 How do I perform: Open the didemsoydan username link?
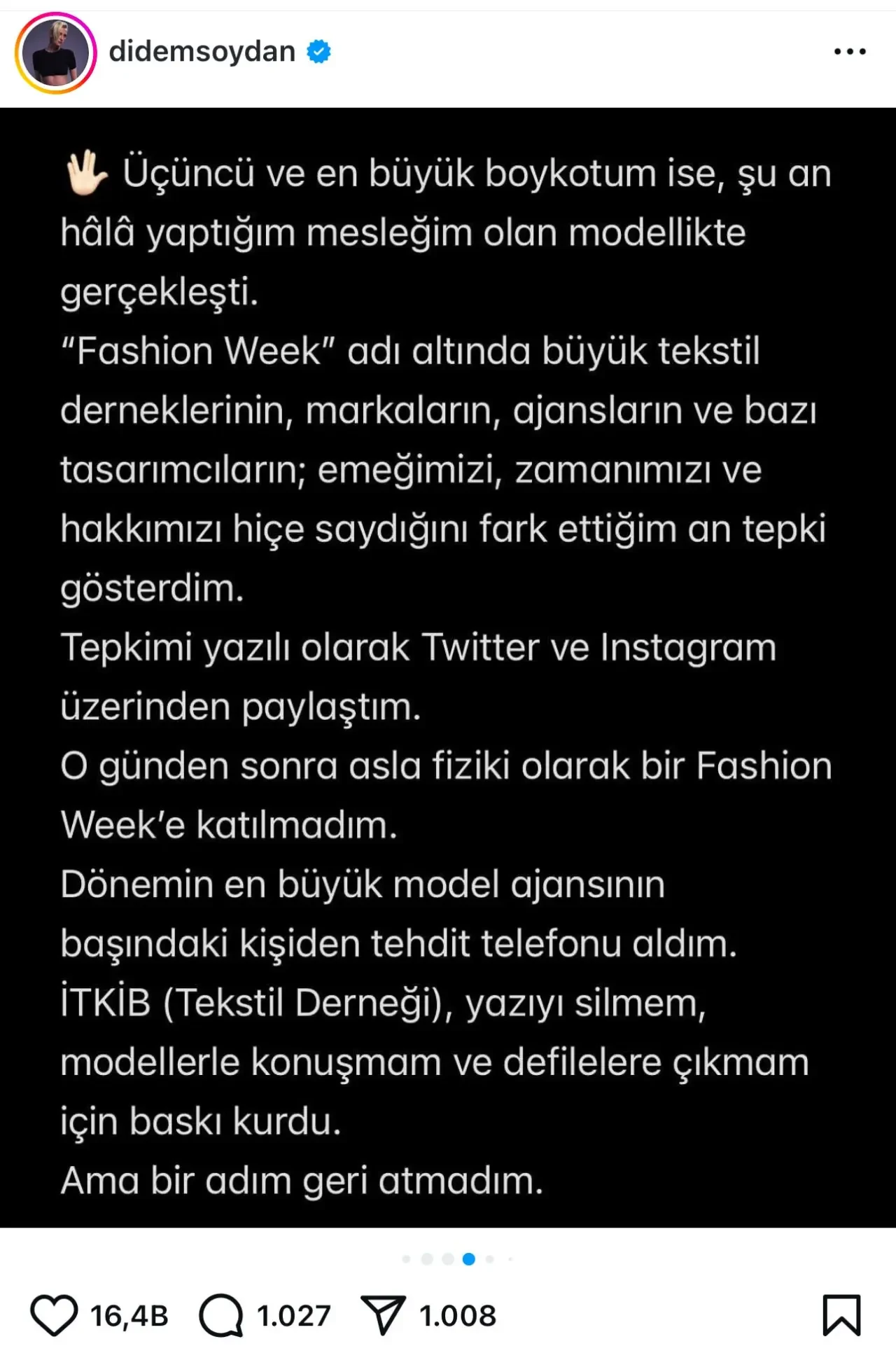(x=202, y=52)
